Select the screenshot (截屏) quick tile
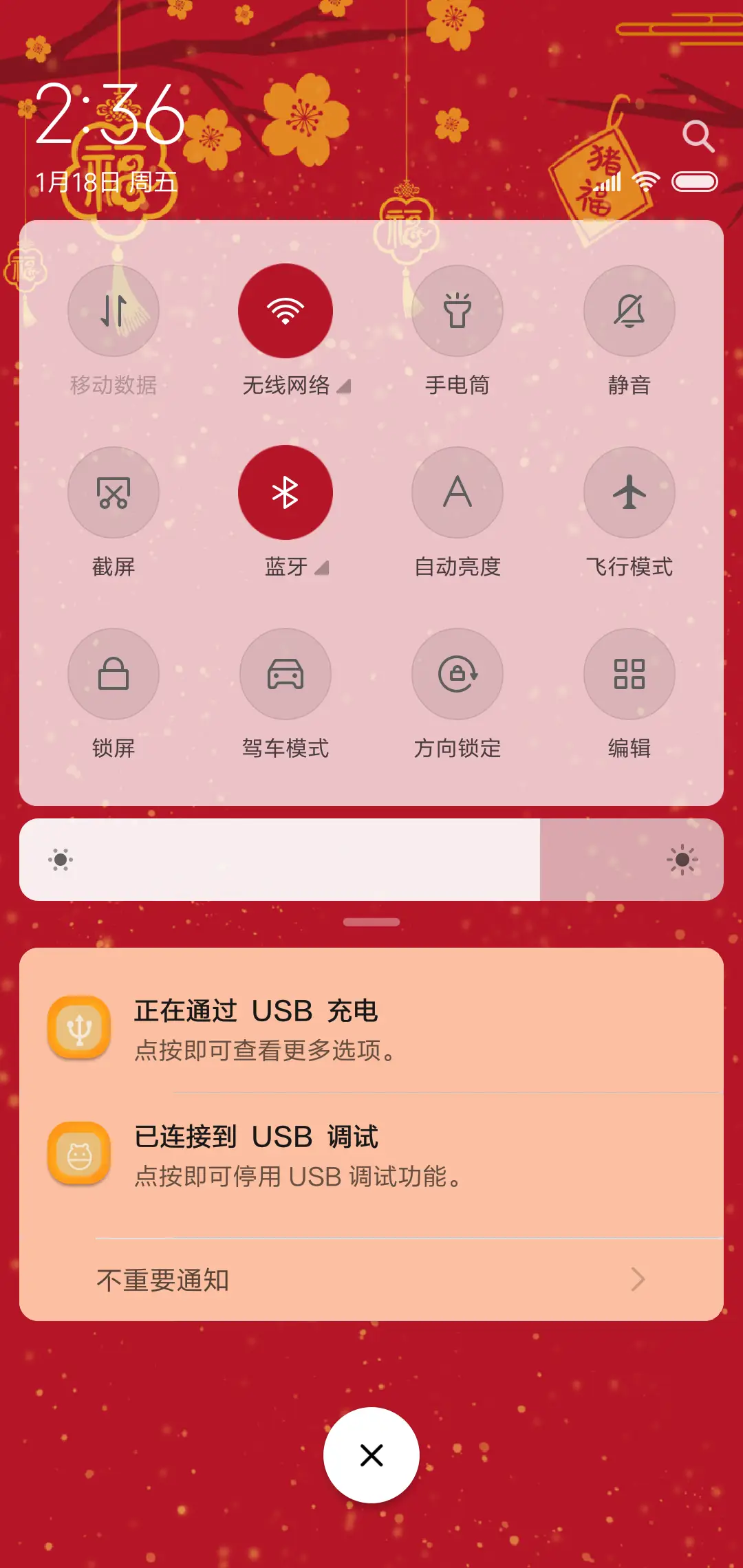 pos(114,492)
